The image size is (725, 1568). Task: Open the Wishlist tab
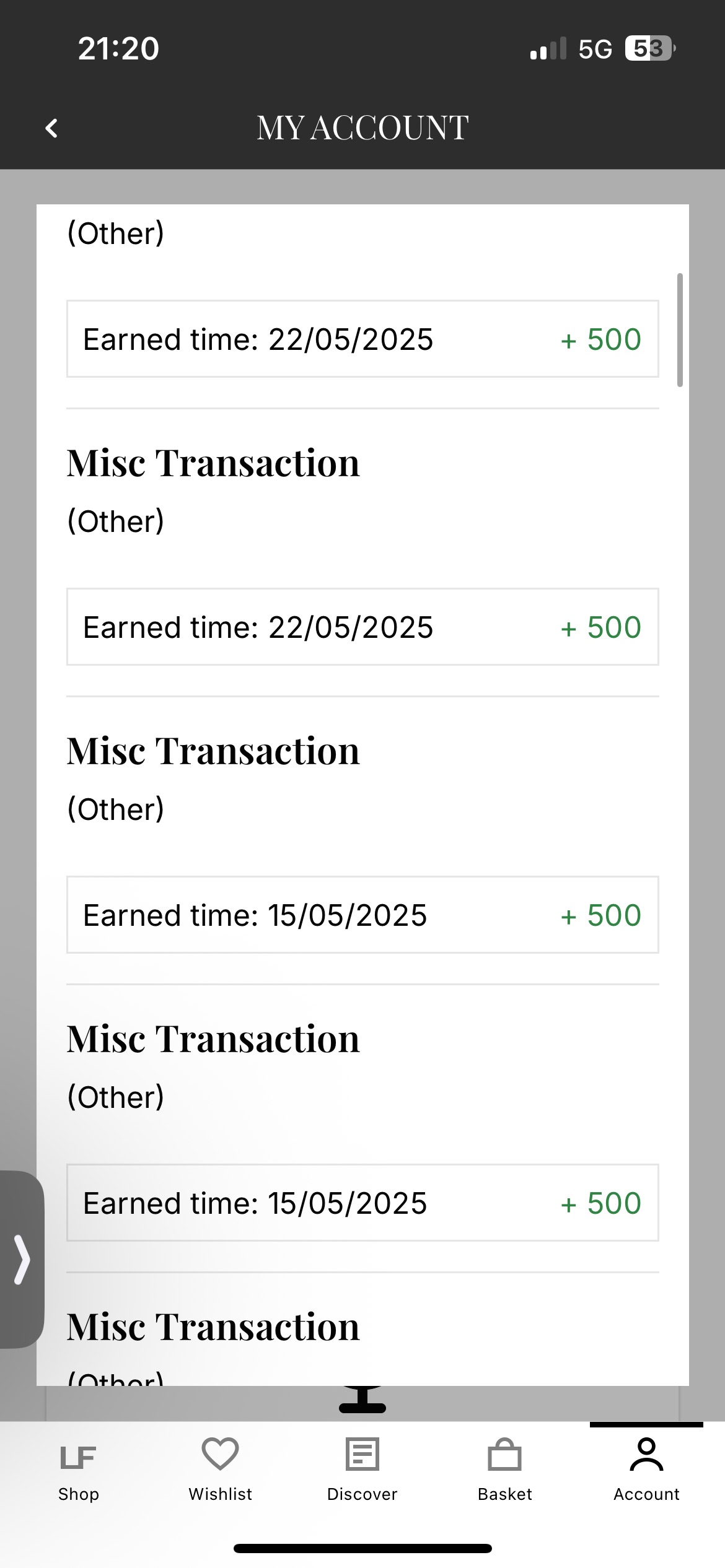[x=220, y=1469]
